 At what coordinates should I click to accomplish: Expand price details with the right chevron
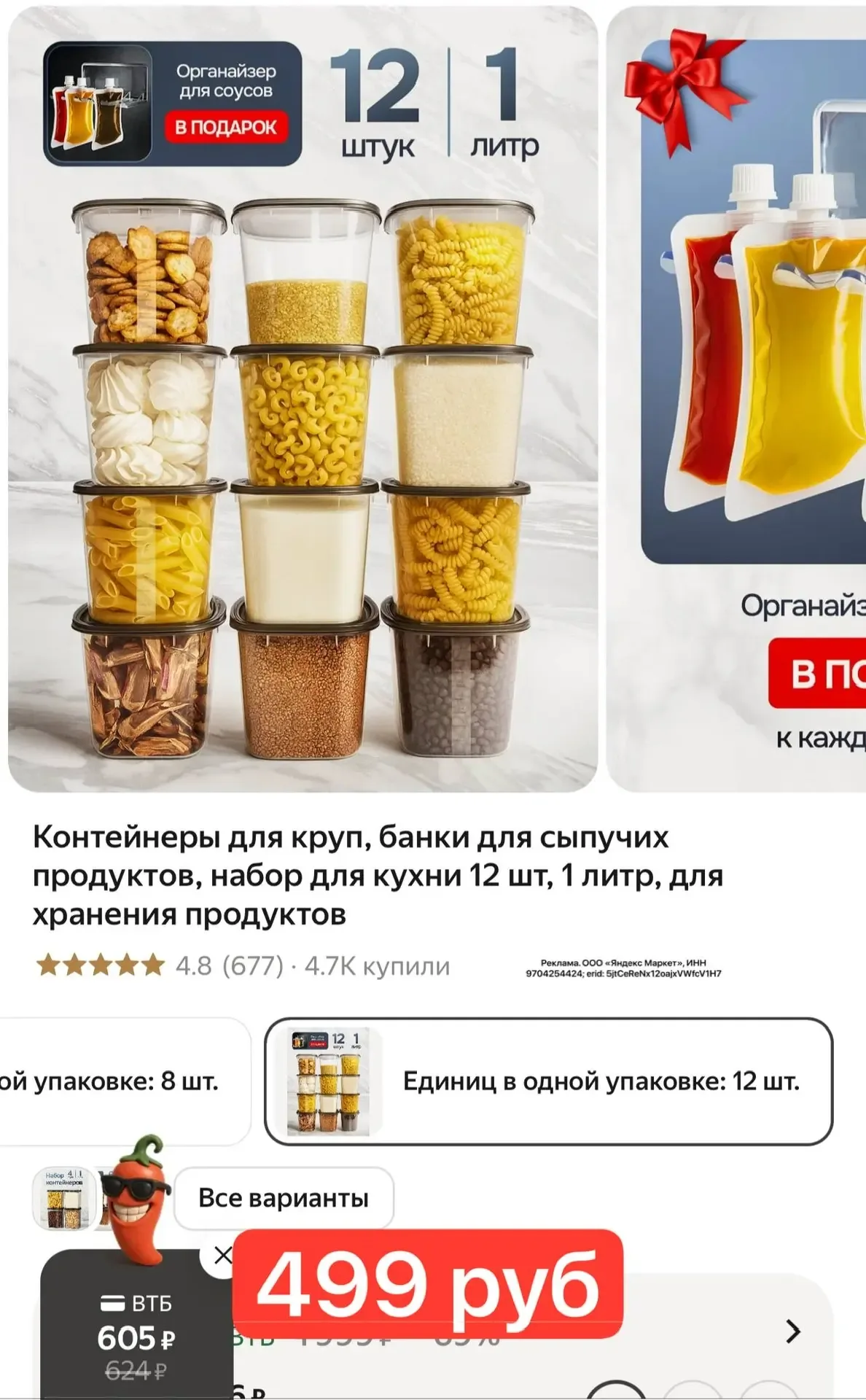click(x=793, y=1331)
